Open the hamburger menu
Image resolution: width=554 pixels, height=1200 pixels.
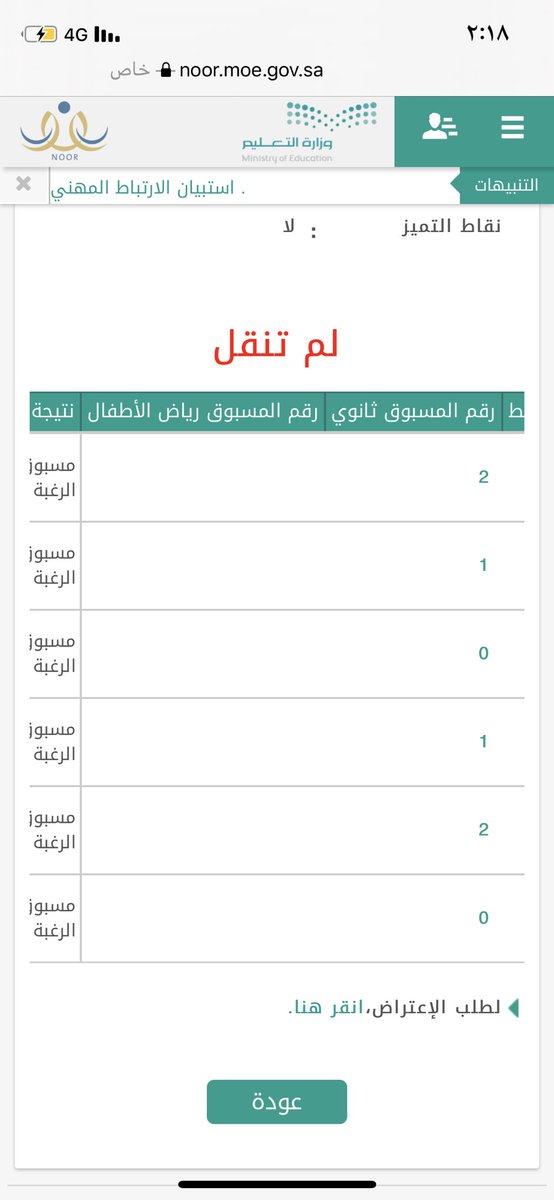(513, 128)
